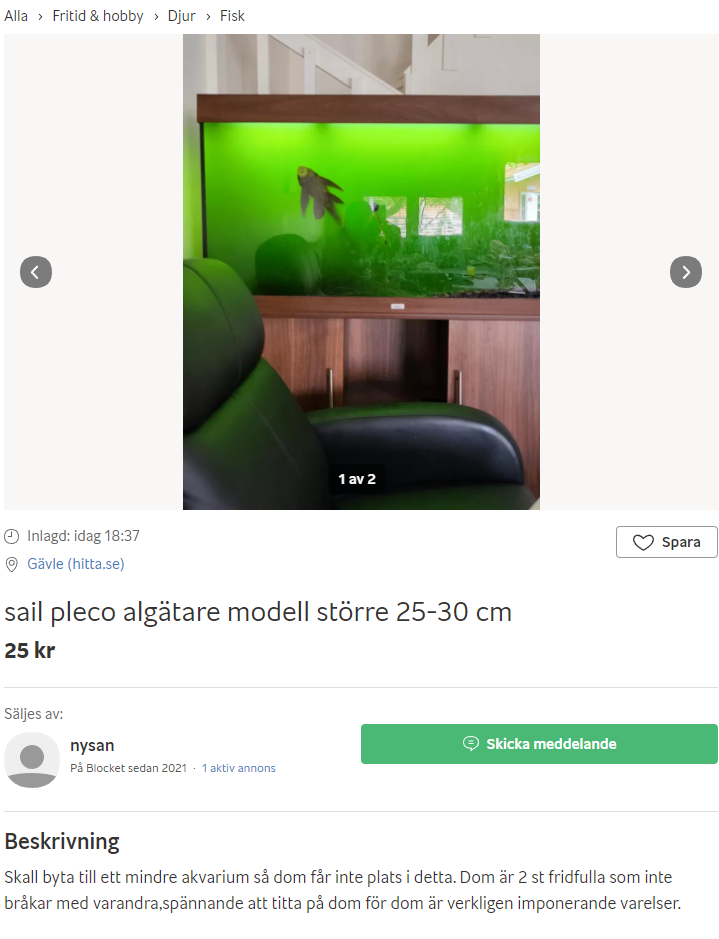This screenshot has width=719, height=939.
Task: Open the 'Fisk' breadcrumb category
Action: [232, 16]
